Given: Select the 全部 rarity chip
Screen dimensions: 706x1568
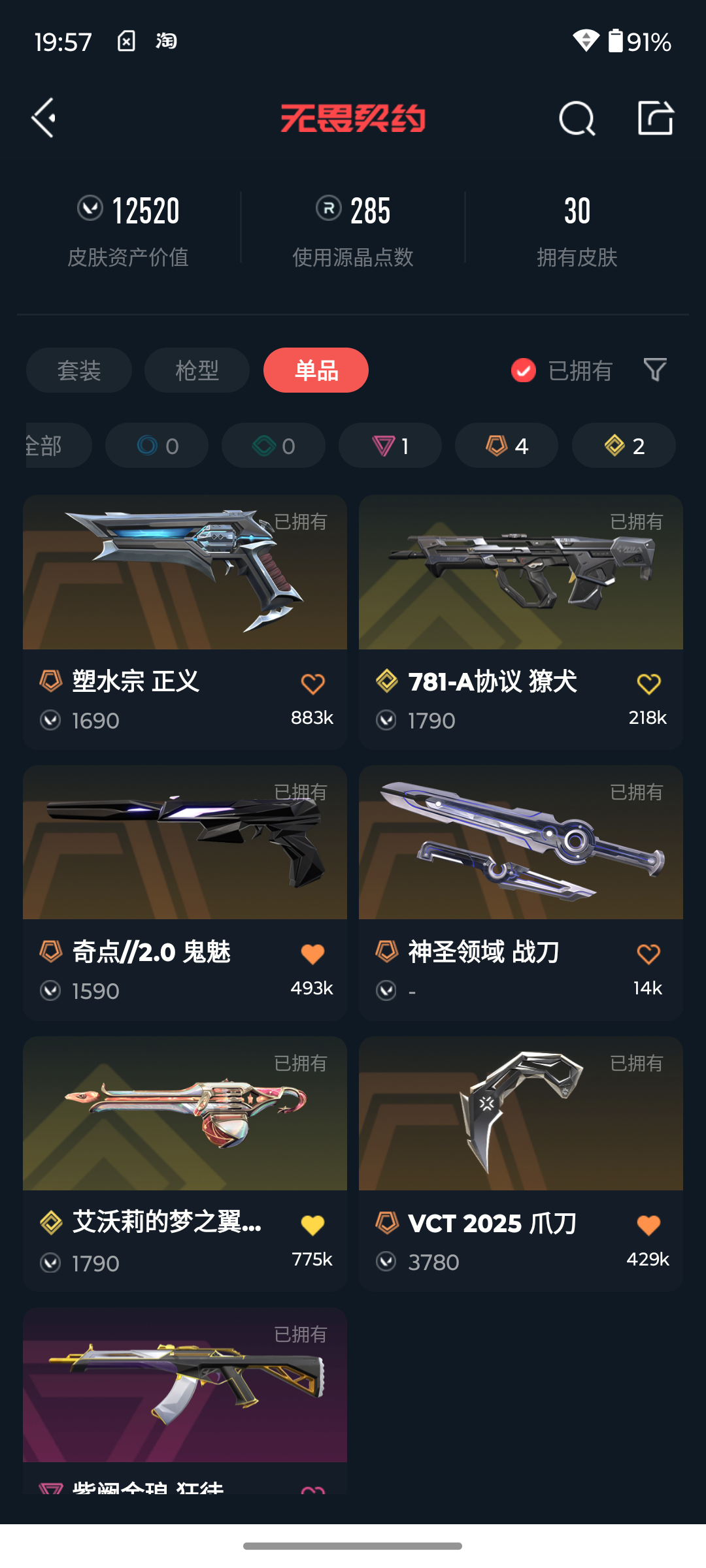Looking at the screenshot, I should tap(58, 446).
